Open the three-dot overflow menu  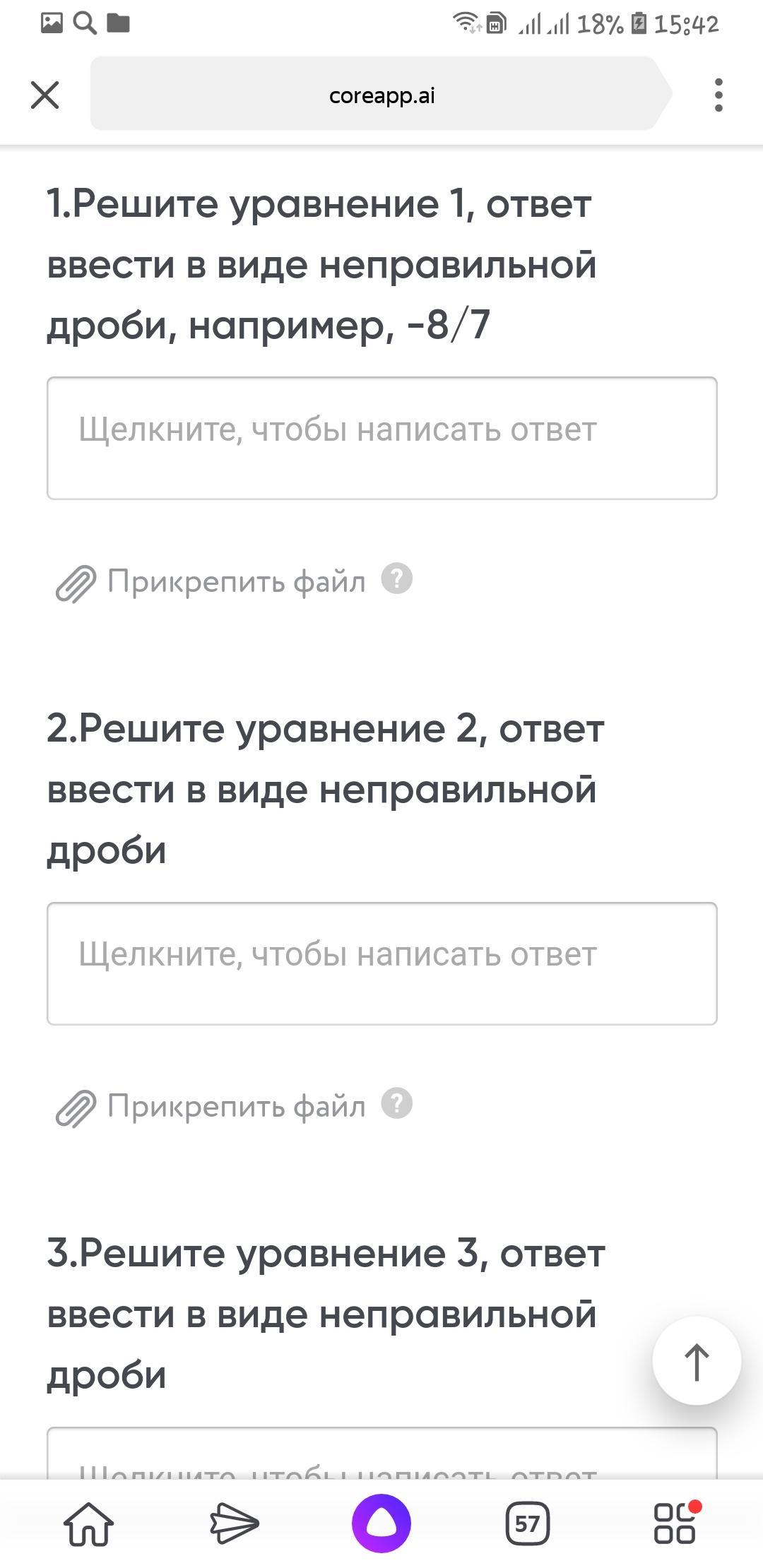click(718, 95)
